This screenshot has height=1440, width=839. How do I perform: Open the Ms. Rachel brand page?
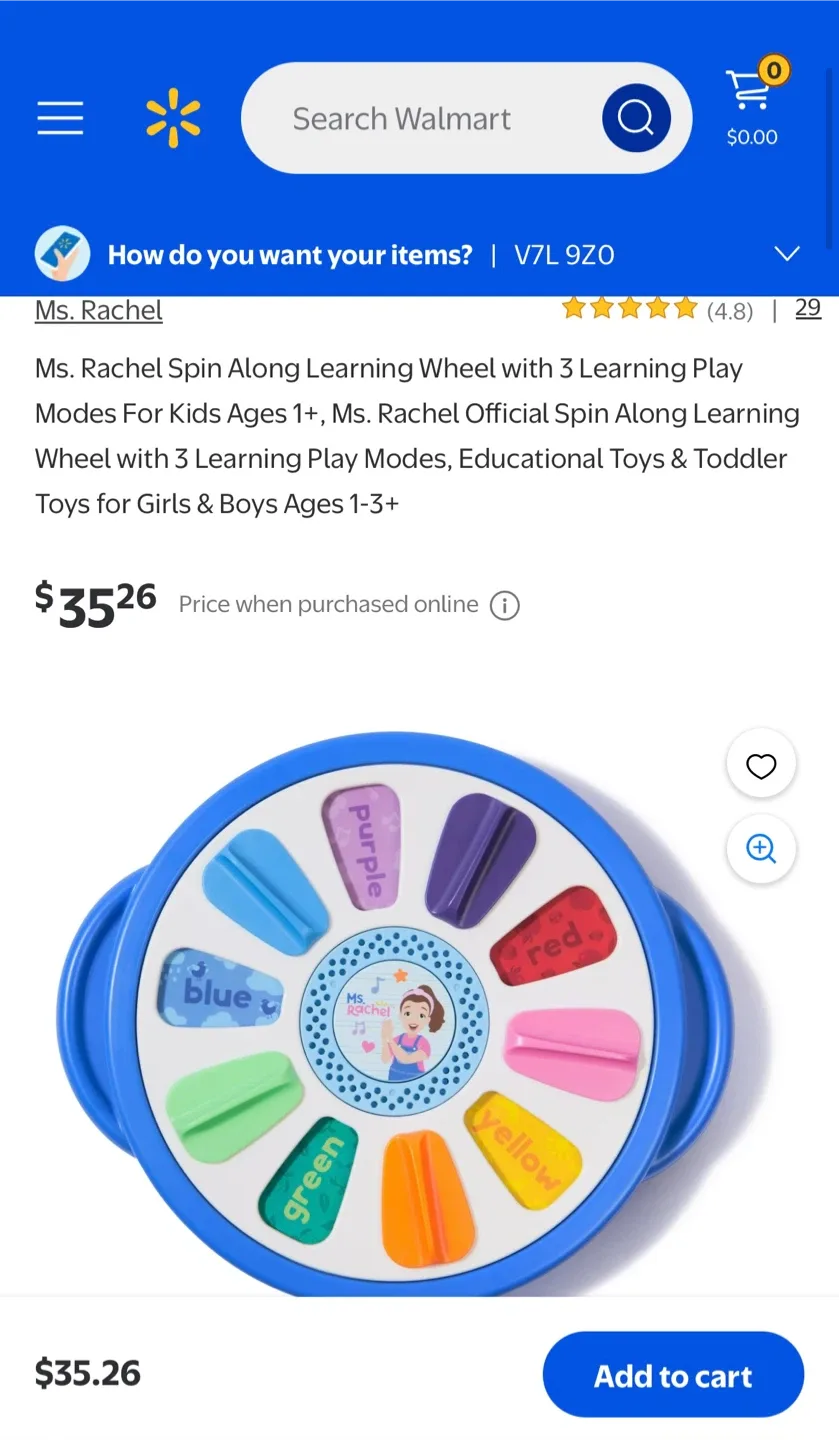tap(97, 310)
